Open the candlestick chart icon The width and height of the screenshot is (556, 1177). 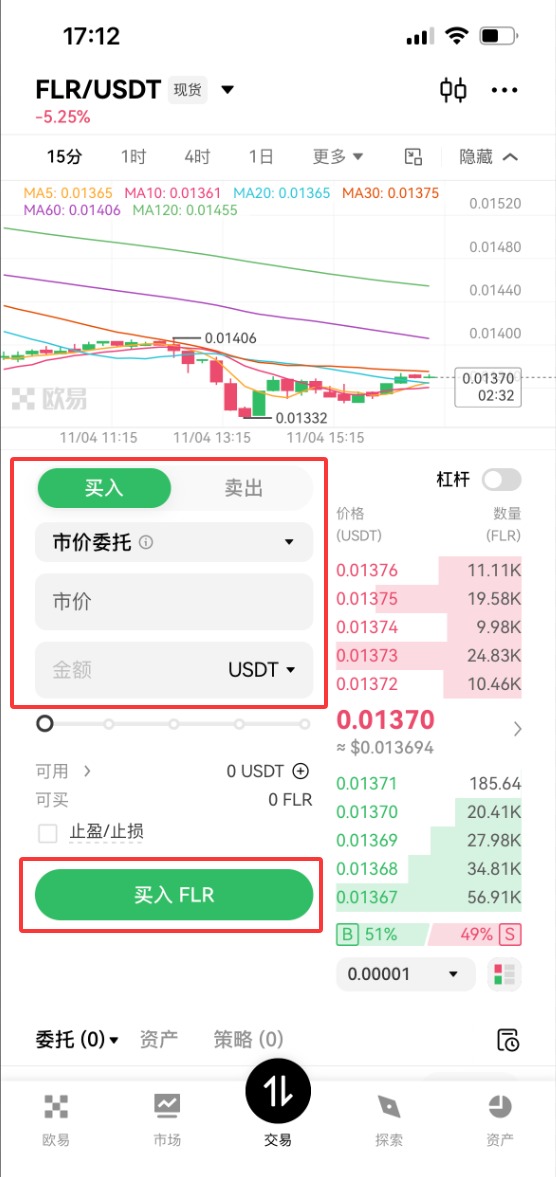click(x=452, y=90)
